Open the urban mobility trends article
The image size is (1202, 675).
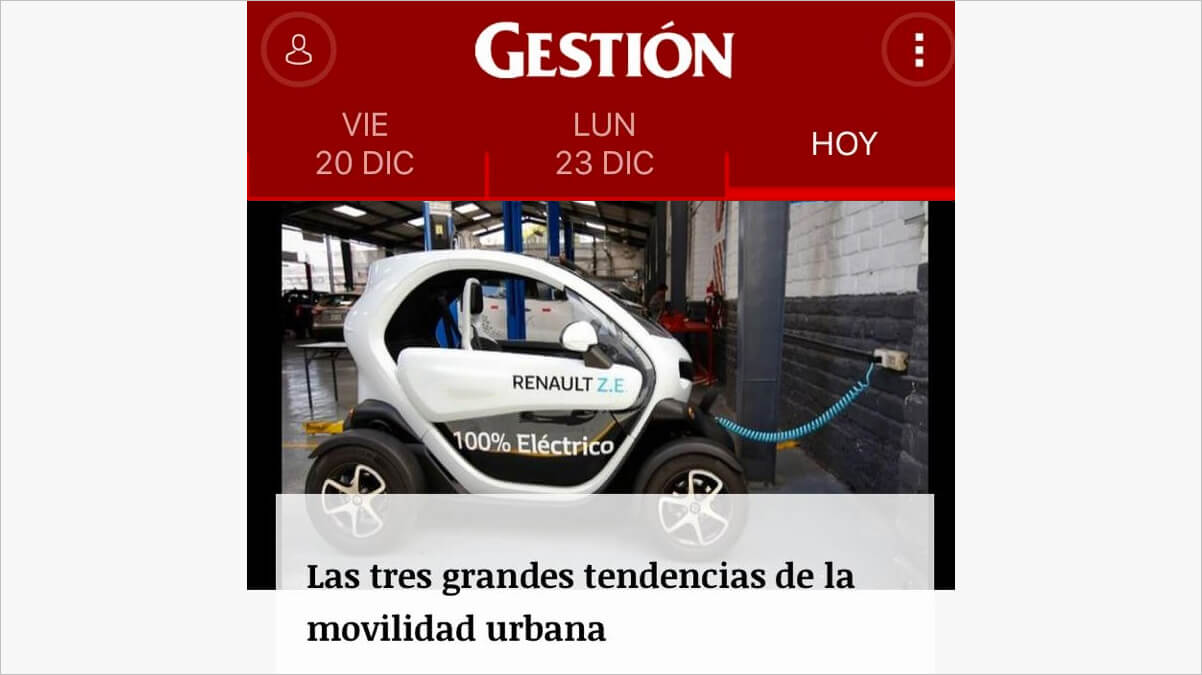580,603
